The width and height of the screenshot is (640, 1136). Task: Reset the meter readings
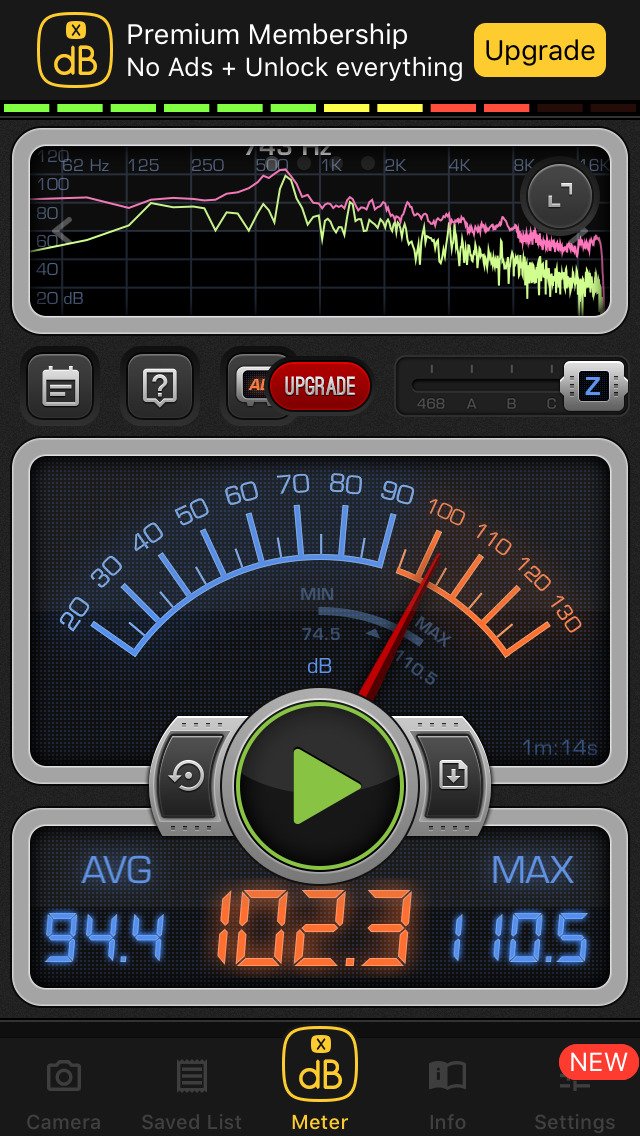click(x=189, y=776)
